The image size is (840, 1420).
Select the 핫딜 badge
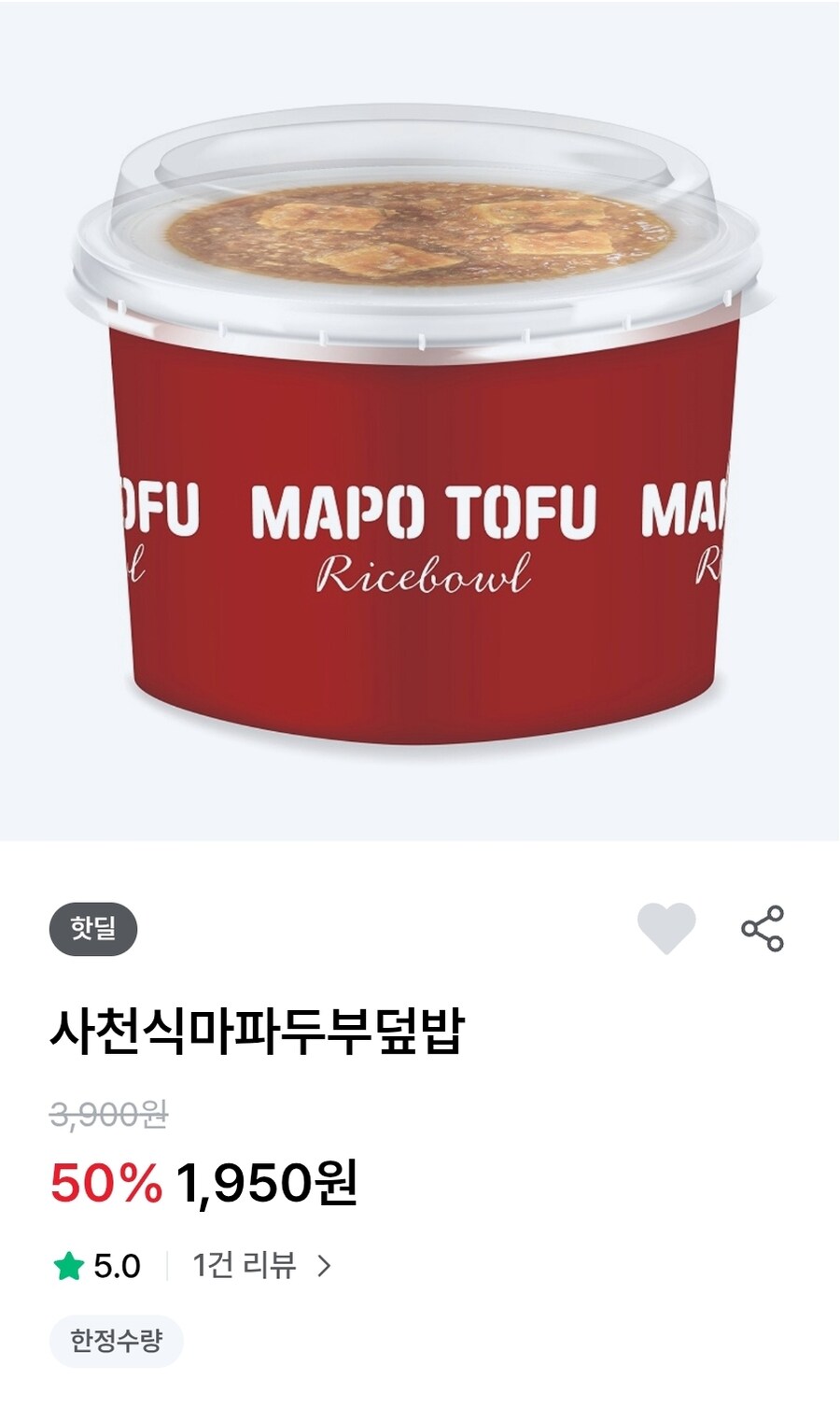point(92,929)
